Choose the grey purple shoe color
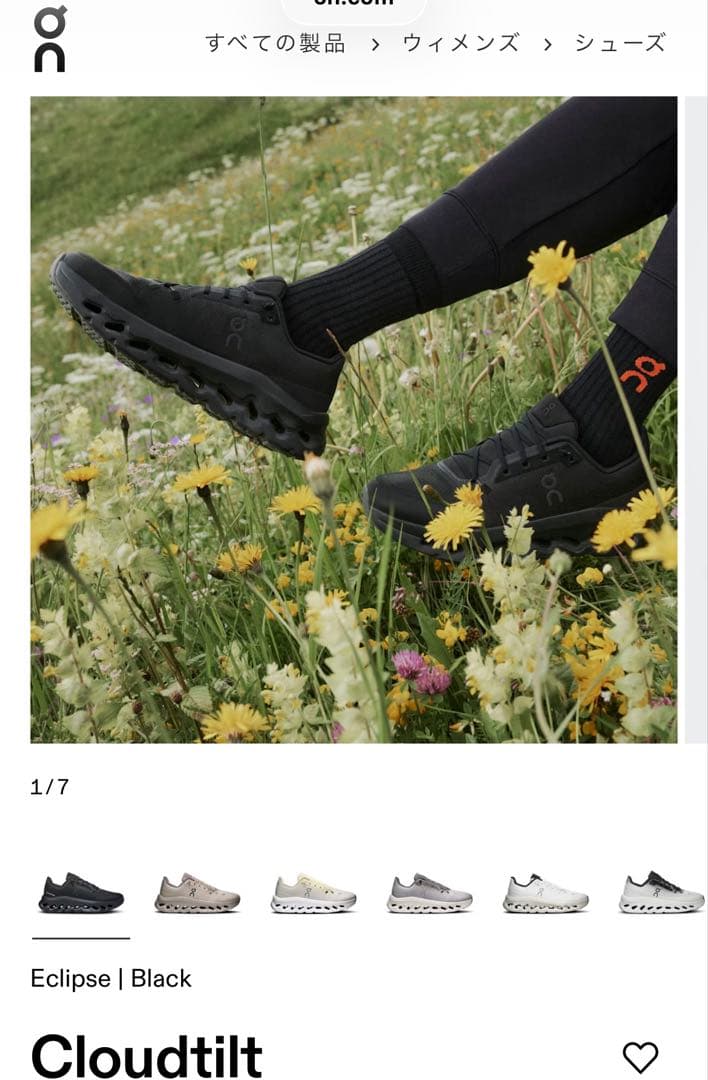708x1080 pixels. [429, 892]
